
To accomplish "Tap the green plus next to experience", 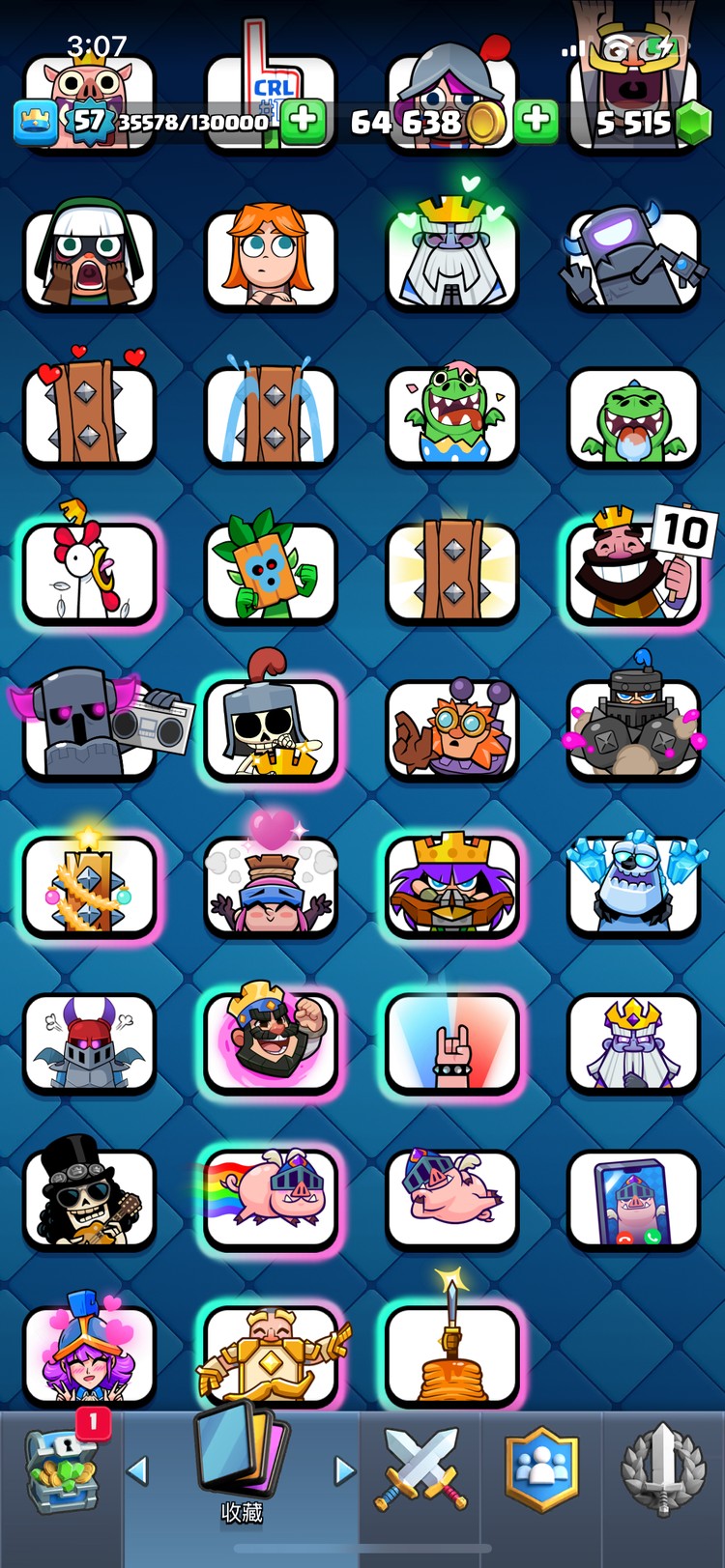I will (x=303, y=121).
